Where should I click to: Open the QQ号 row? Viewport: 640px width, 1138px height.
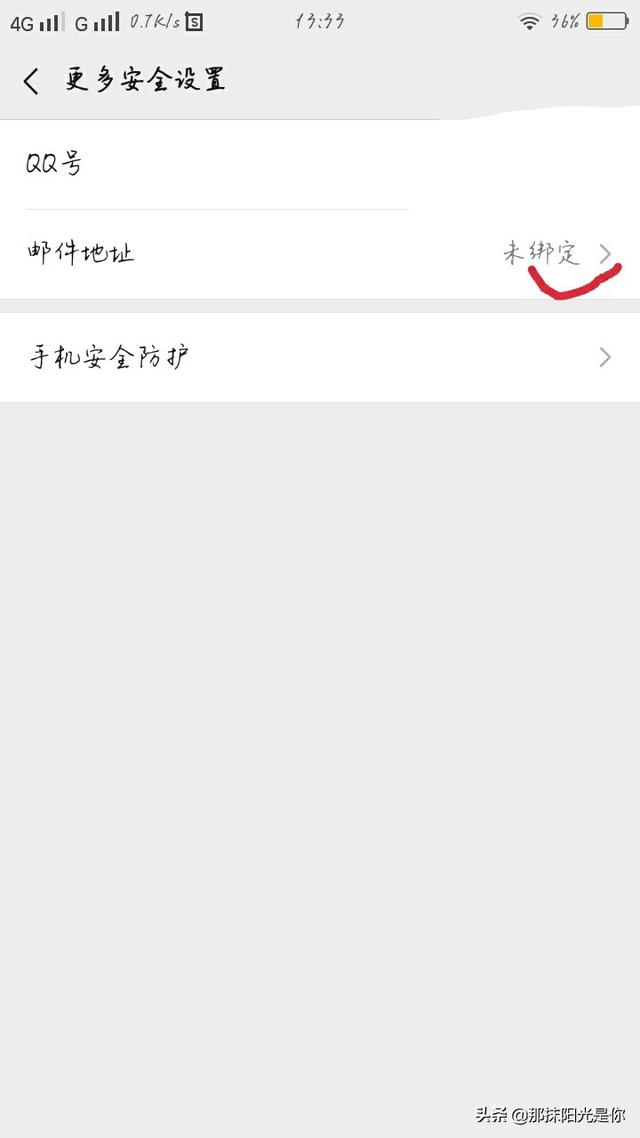click(x=320, y=164)
